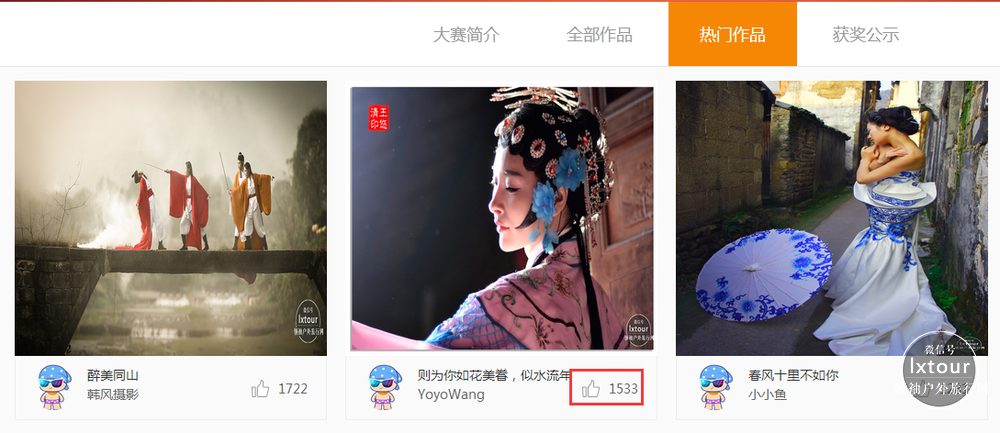Like YoyoWang's entry with 1533 votes
Viewport: 1000px width, 433px height.
[x=591, y=389]
